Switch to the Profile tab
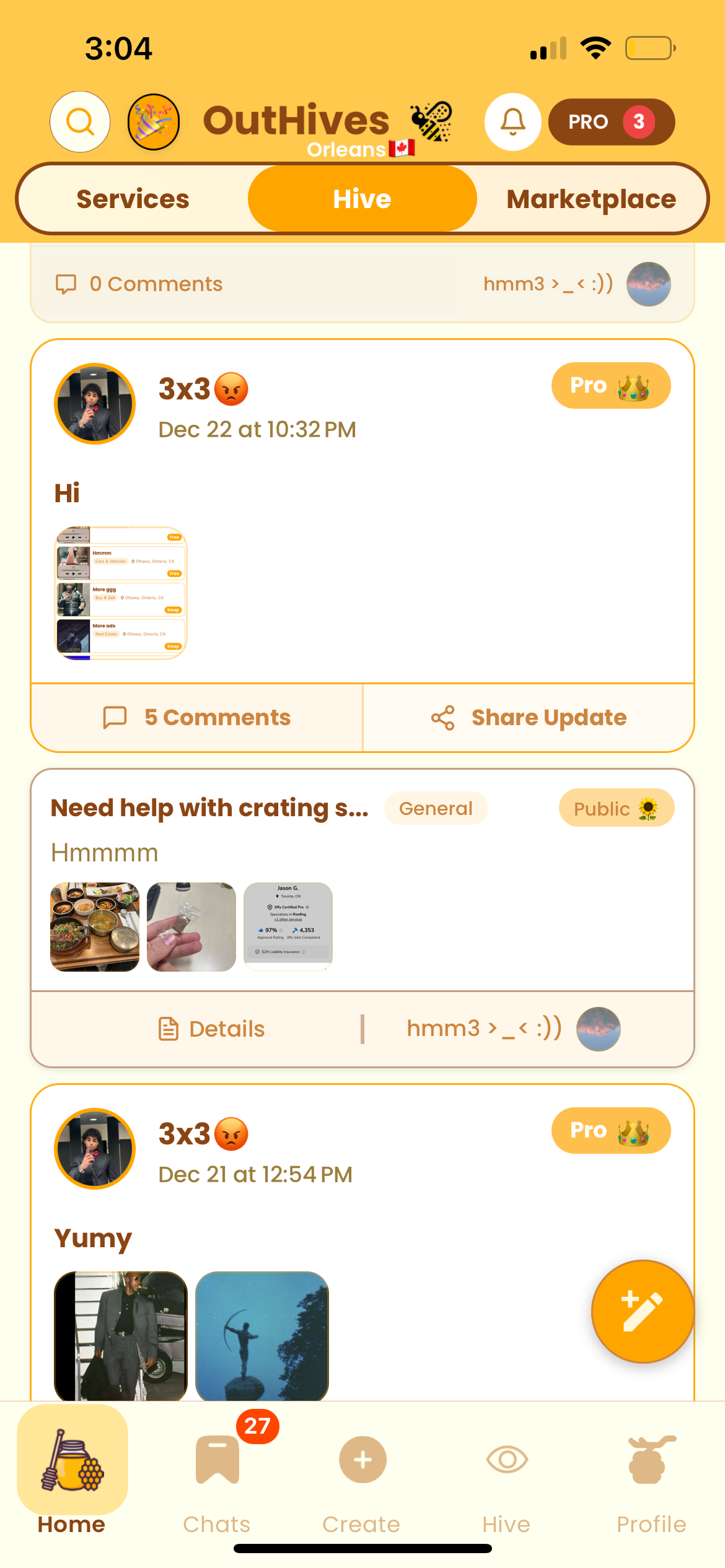This screenshot has width=725, height=1568. tap(651, 1477)
